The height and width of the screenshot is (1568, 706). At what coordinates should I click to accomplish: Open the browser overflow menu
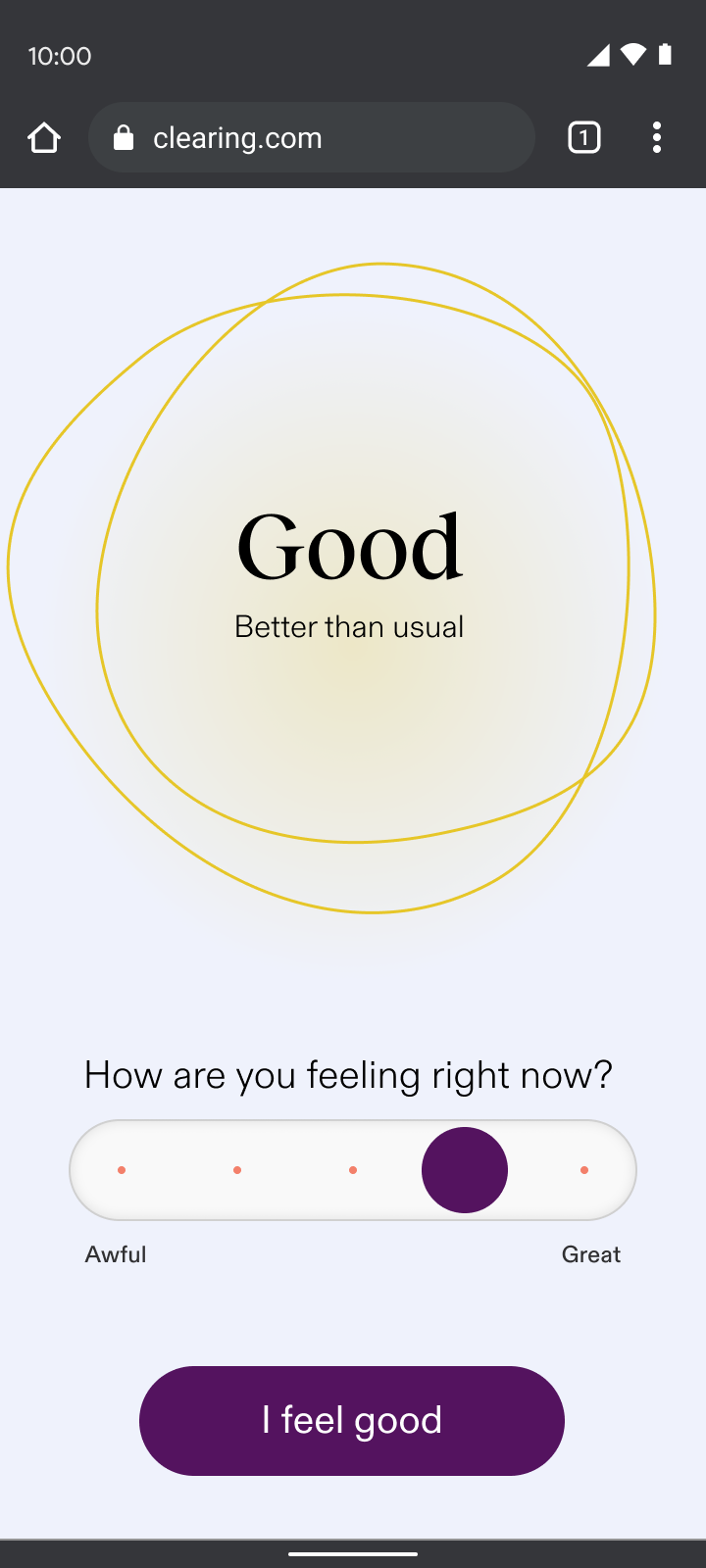[x=657, y=138]
